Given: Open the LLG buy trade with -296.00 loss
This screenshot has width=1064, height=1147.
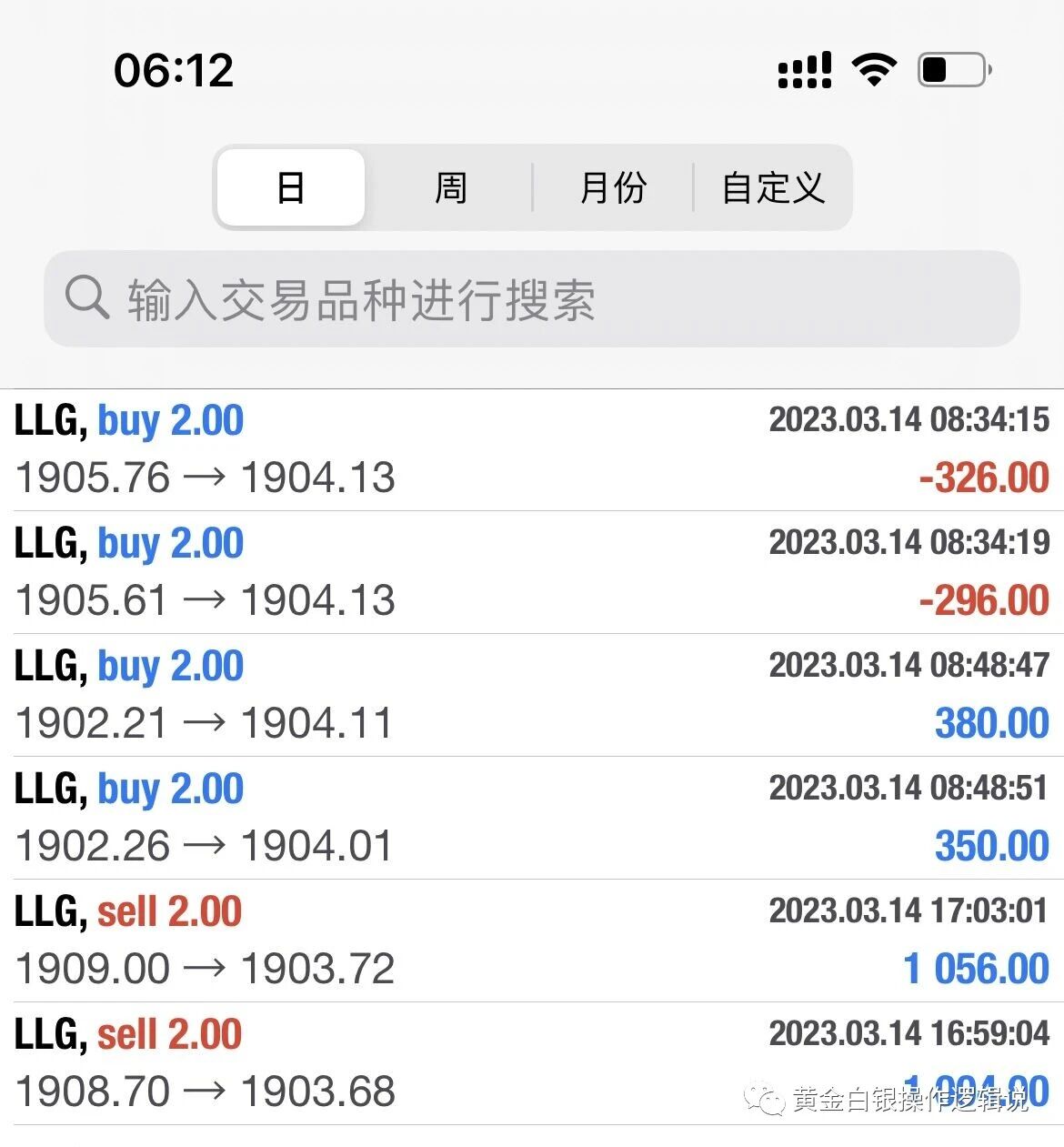Looking at the screenshot, I should [532, 573].
